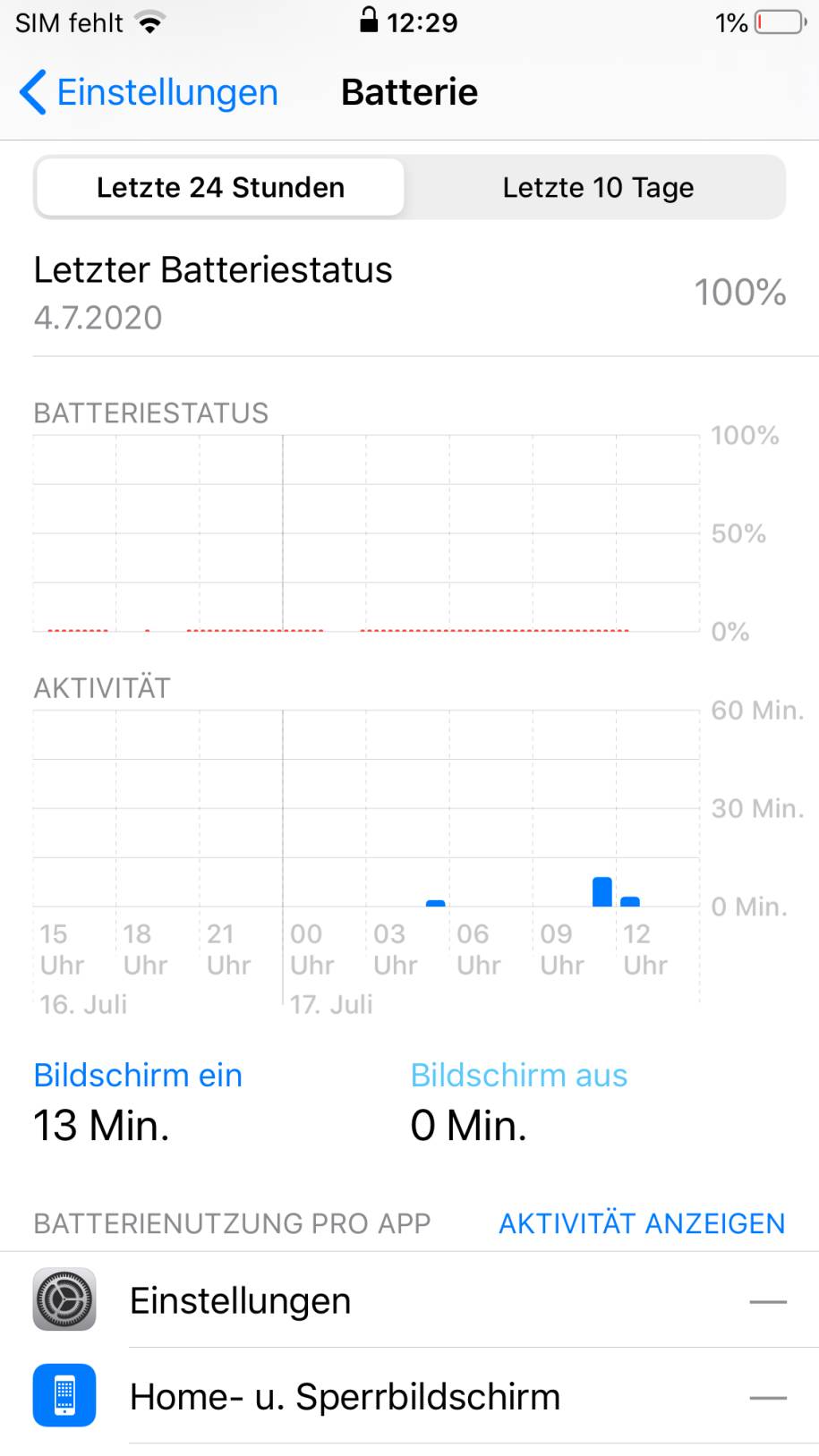
Task: Tap the AKTIVITÄT ANZEIGEN link
Action: click(641, 1223)
